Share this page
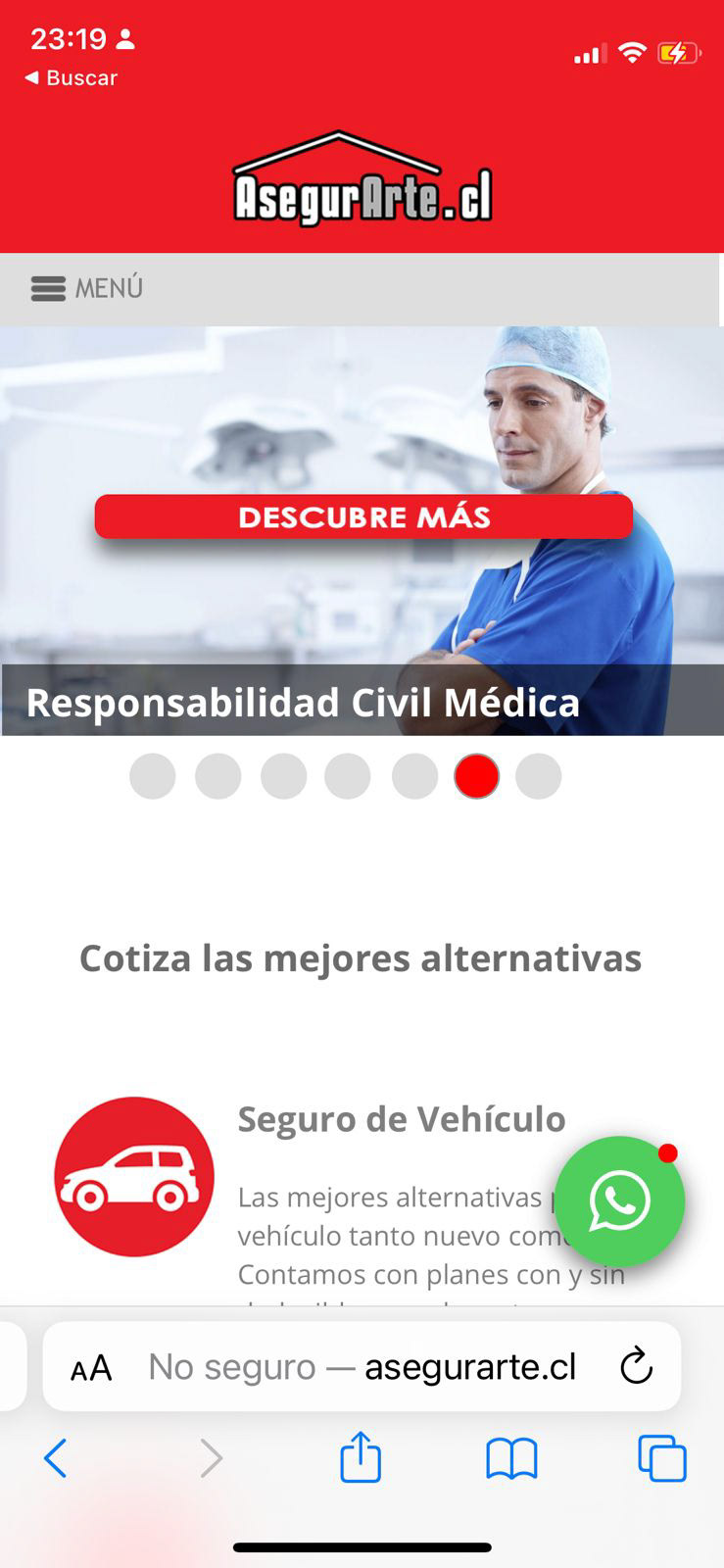 361,1456
